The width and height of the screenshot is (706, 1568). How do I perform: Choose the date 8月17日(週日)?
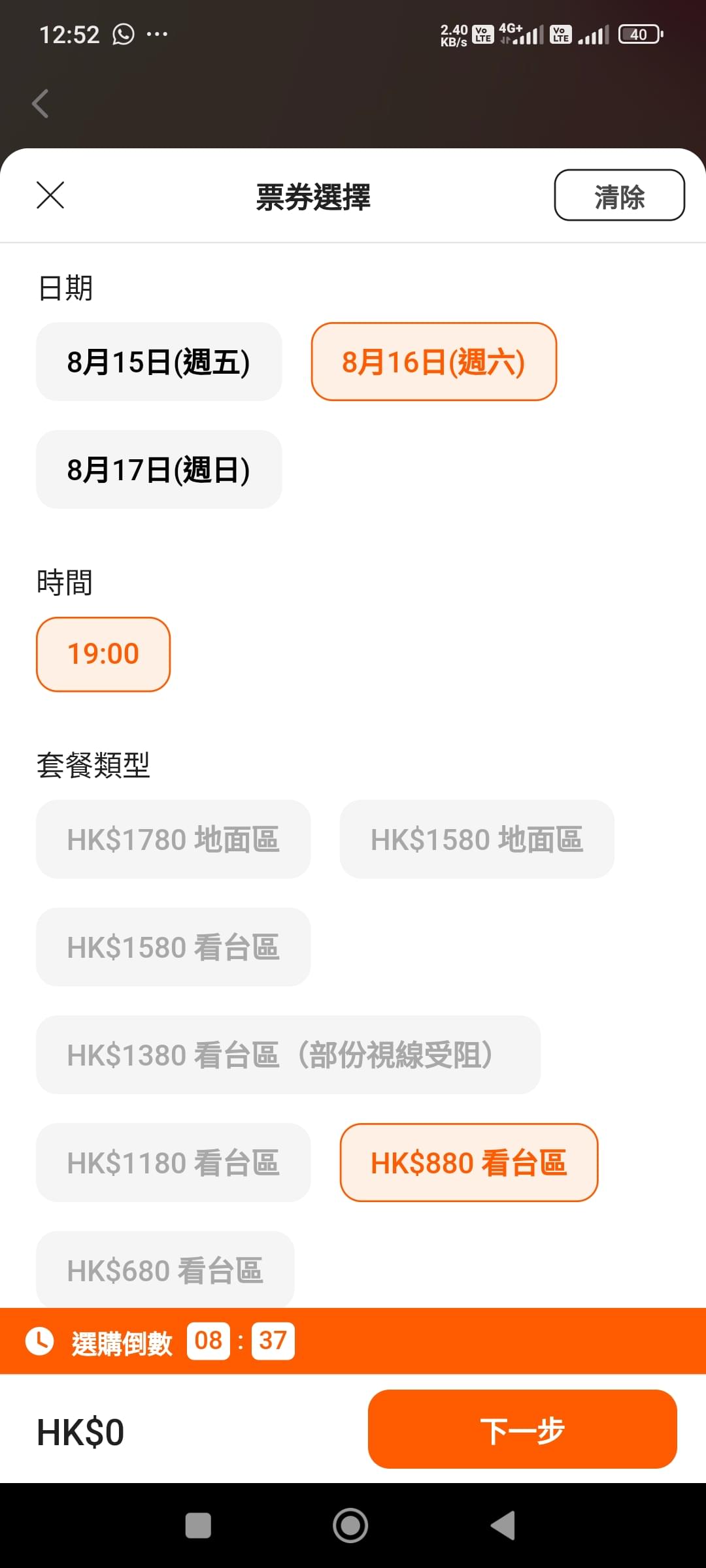click(x=159, y=469)
